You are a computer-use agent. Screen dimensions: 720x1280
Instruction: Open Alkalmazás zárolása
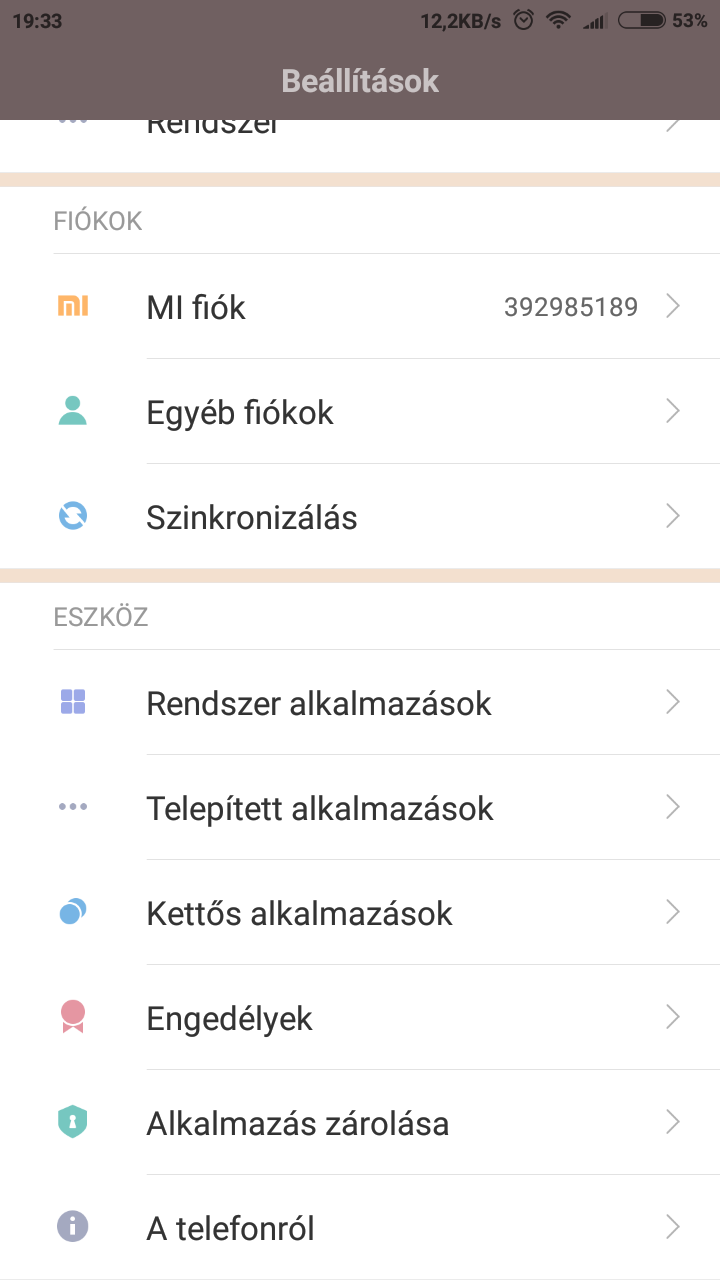(x=360, y=1122)
